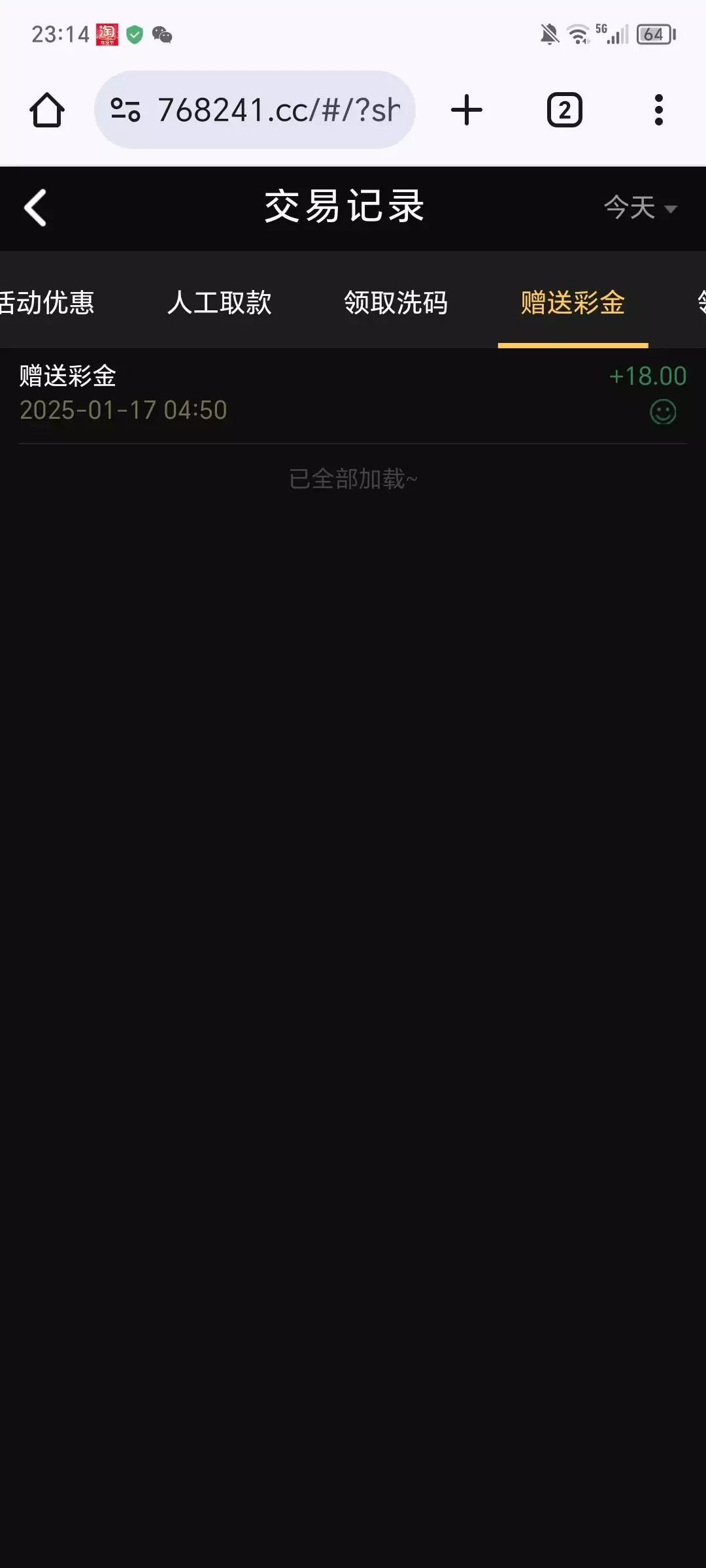Image resolution: width=706 pixels, height=1568 pixels.
Task: Open the browser three-dot menu
Action: (658, 110)
